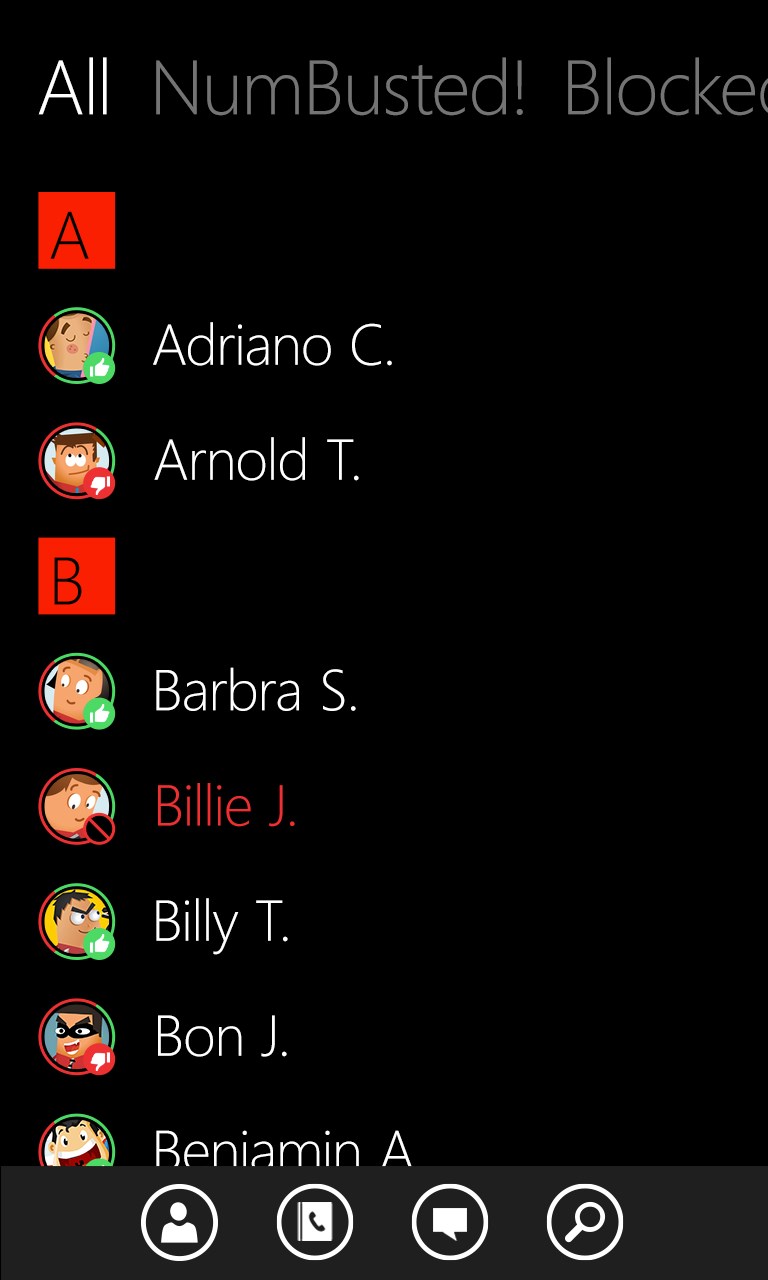Tap the search magnifier icon
768x1280 pixels.
coord(585,1222)
